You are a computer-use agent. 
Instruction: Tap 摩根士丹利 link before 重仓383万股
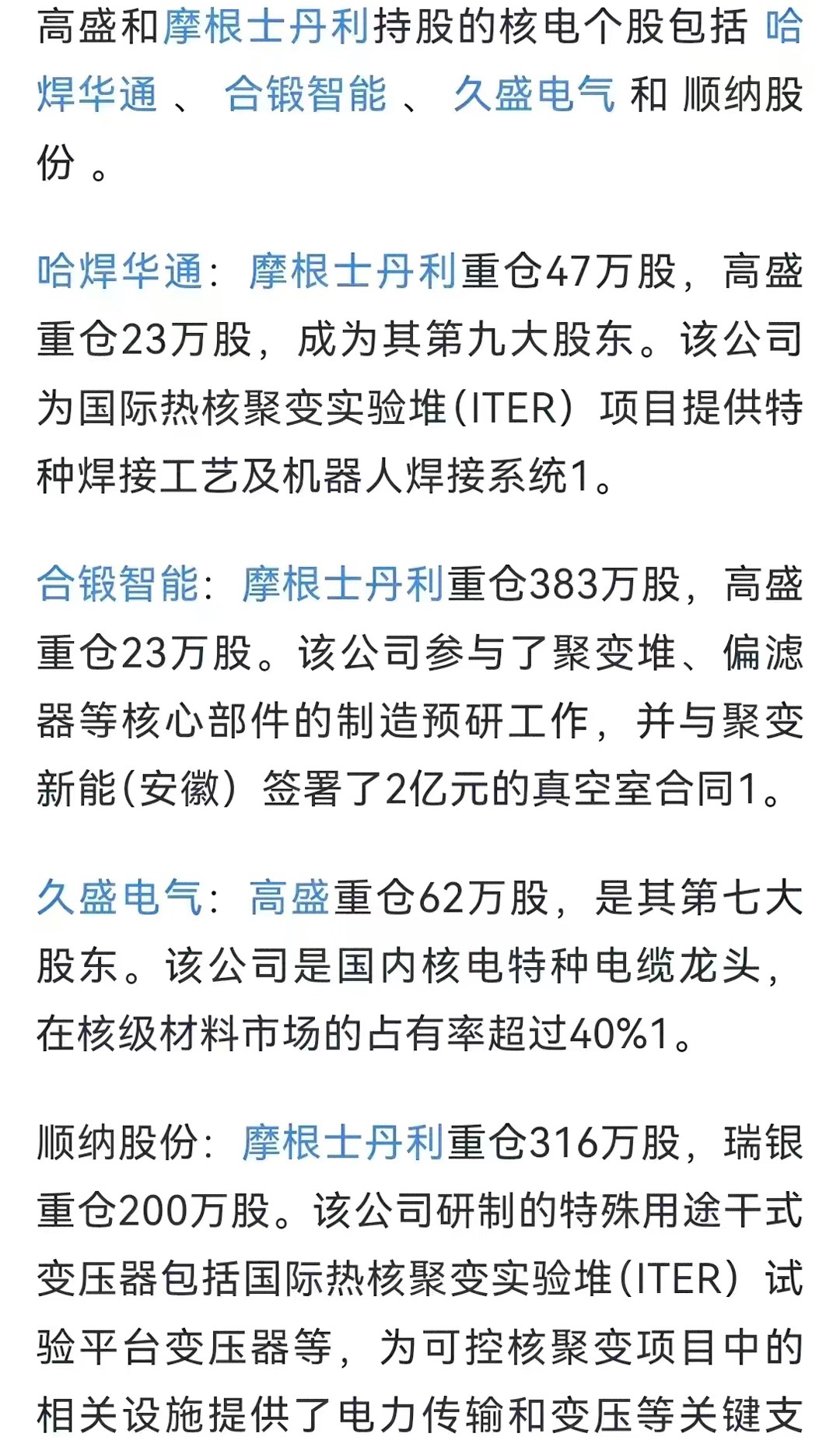click(343, 584)
